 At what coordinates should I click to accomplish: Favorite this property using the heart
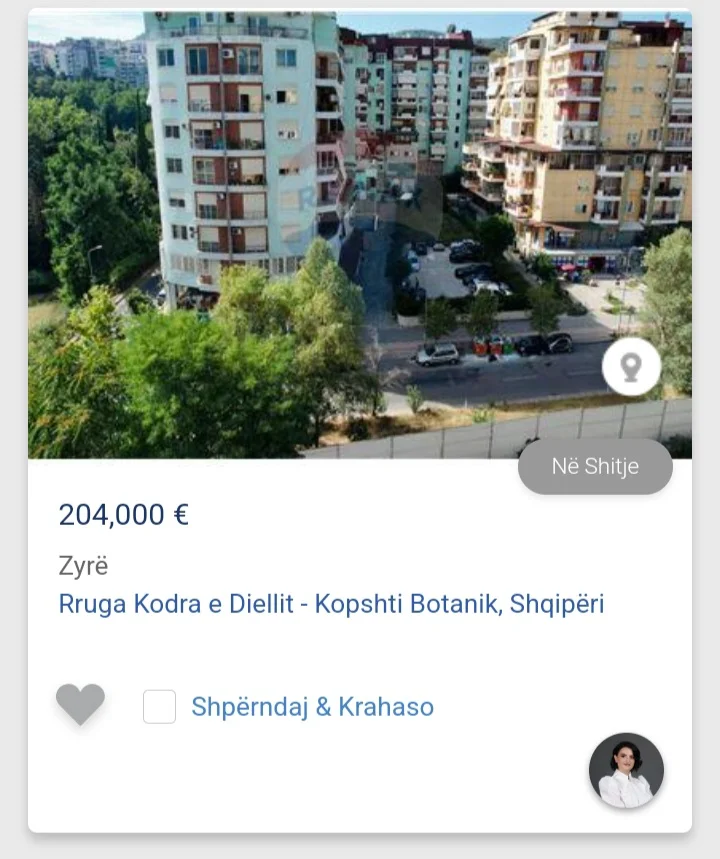(x=82, y=706)
